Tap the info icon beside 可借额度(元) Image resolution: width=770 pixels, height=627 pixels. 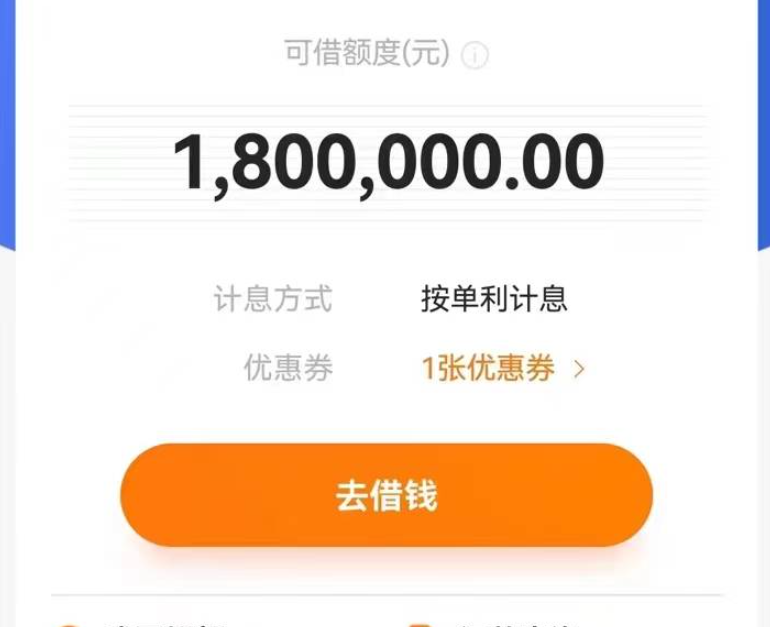click(475, 56)
